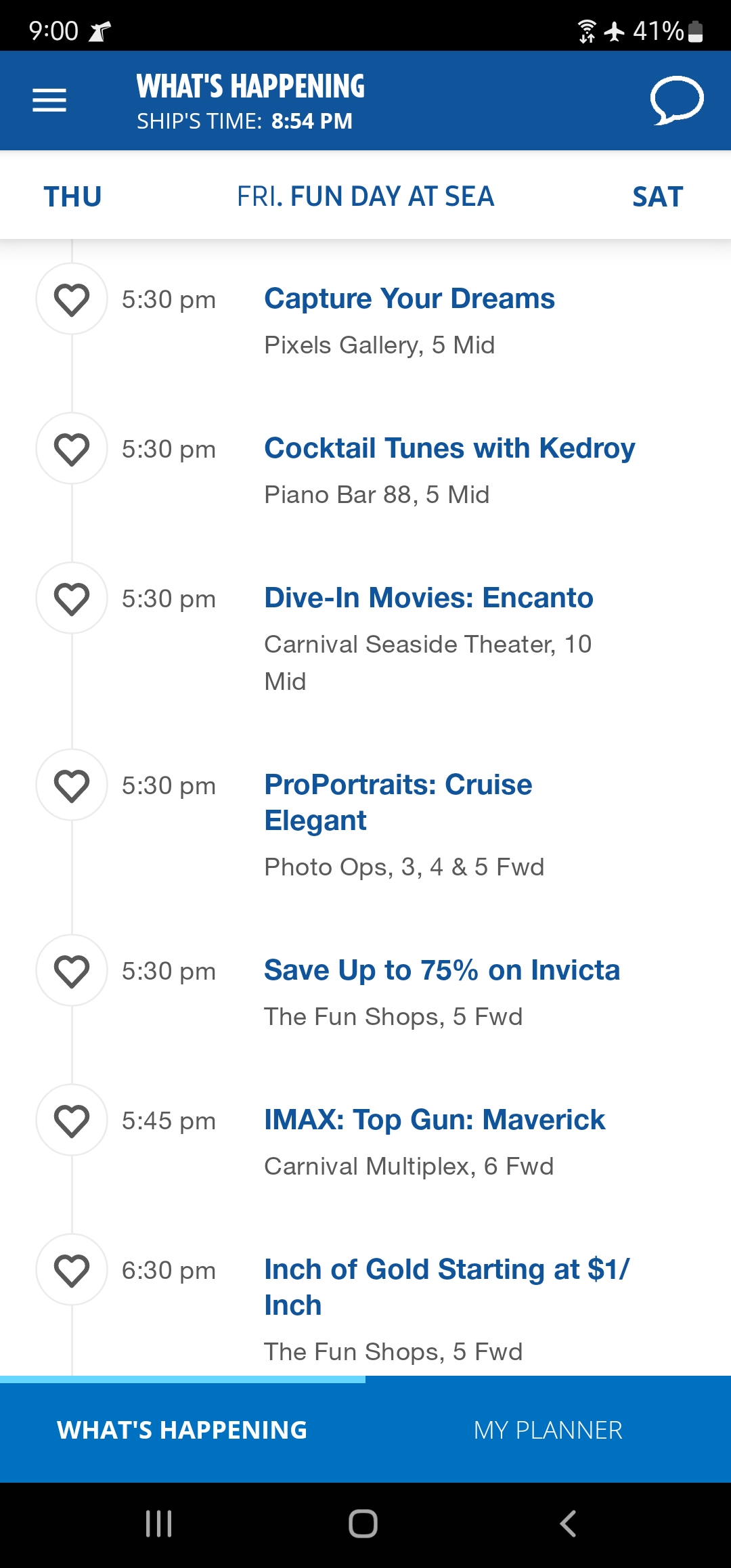
Task: Open the Capture Your Dreams event
Action: click(409, 299)
